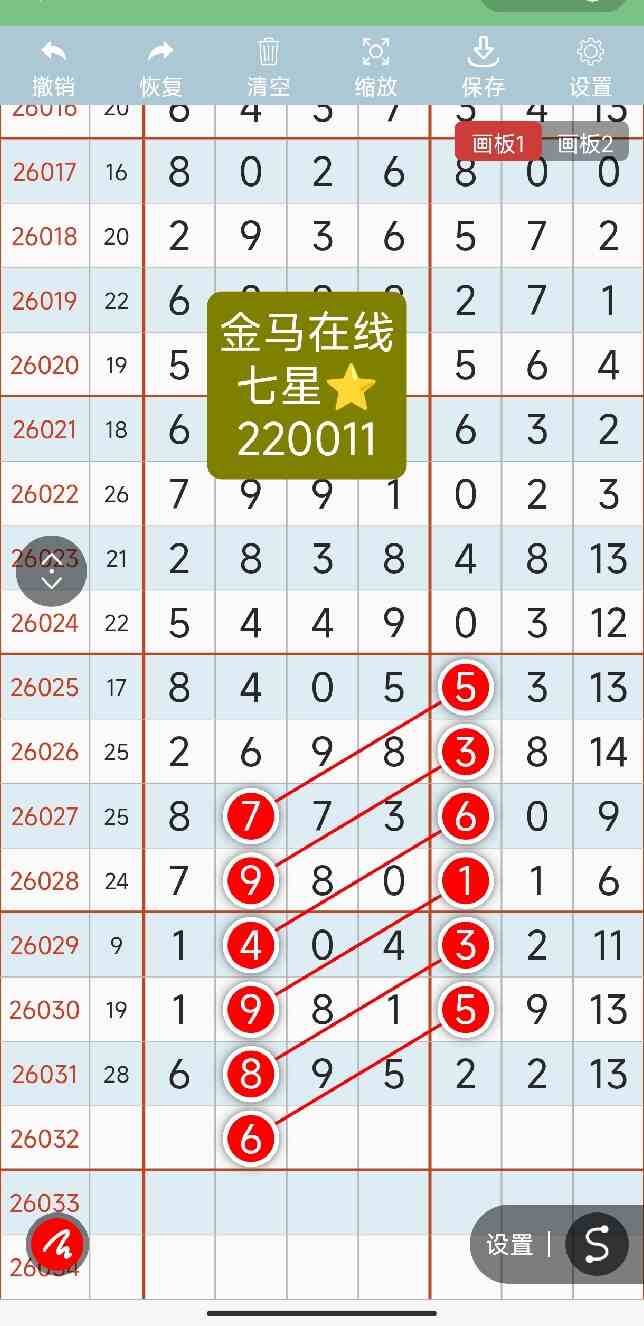The height and width of the screenshot is (1326, 644).
Task: Switch to 画板2
Action: coord(585,144)
